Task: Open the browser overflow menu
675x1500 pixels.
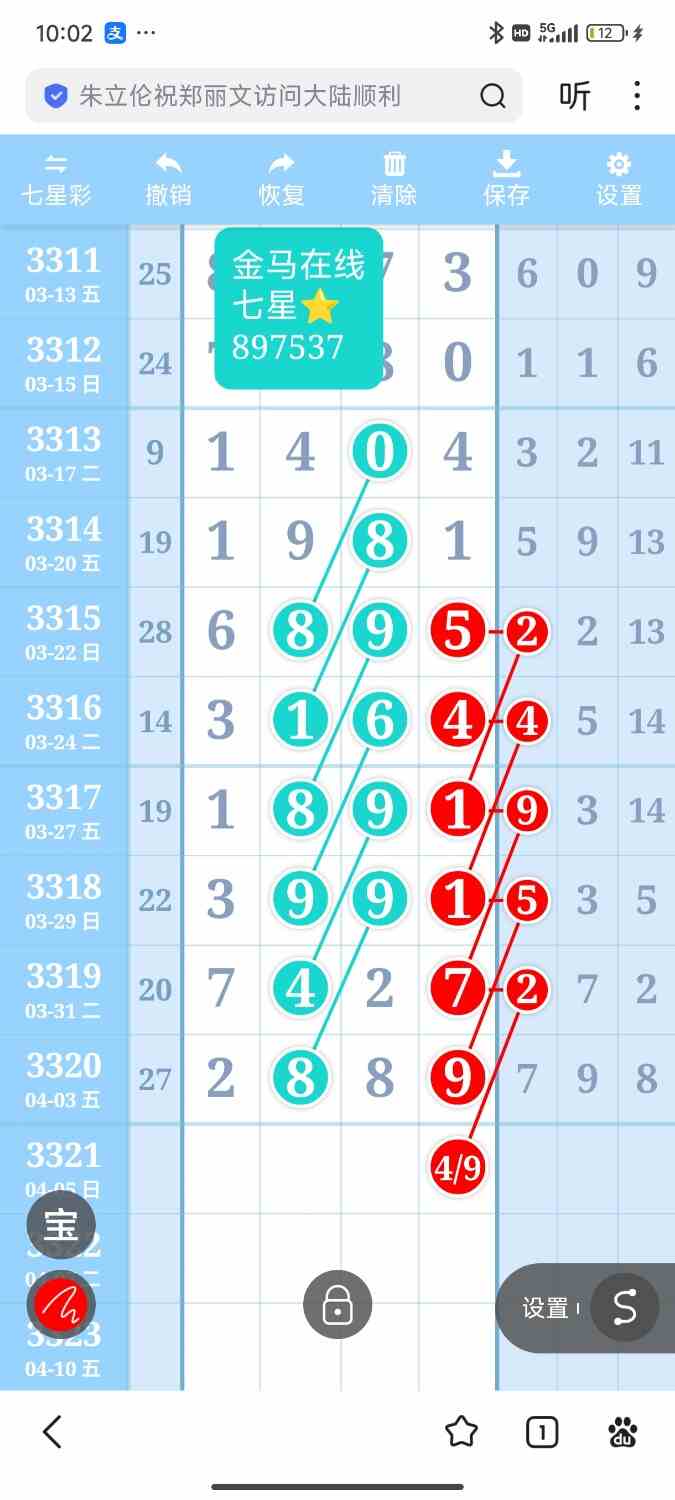Action: click(637, 96)
